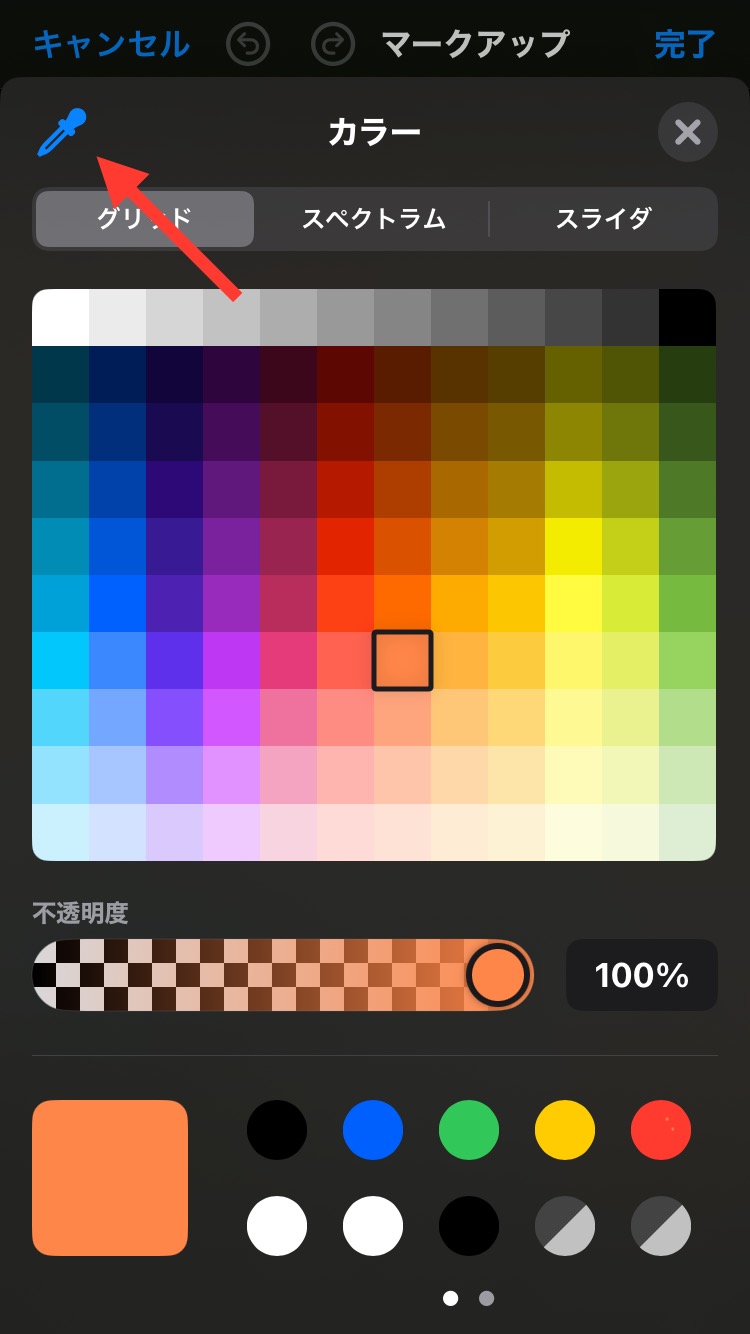Choose the red preset color swatch
Image resolution: width=750 pixels, height=1334 pixels.
[x=661, y=1131]
